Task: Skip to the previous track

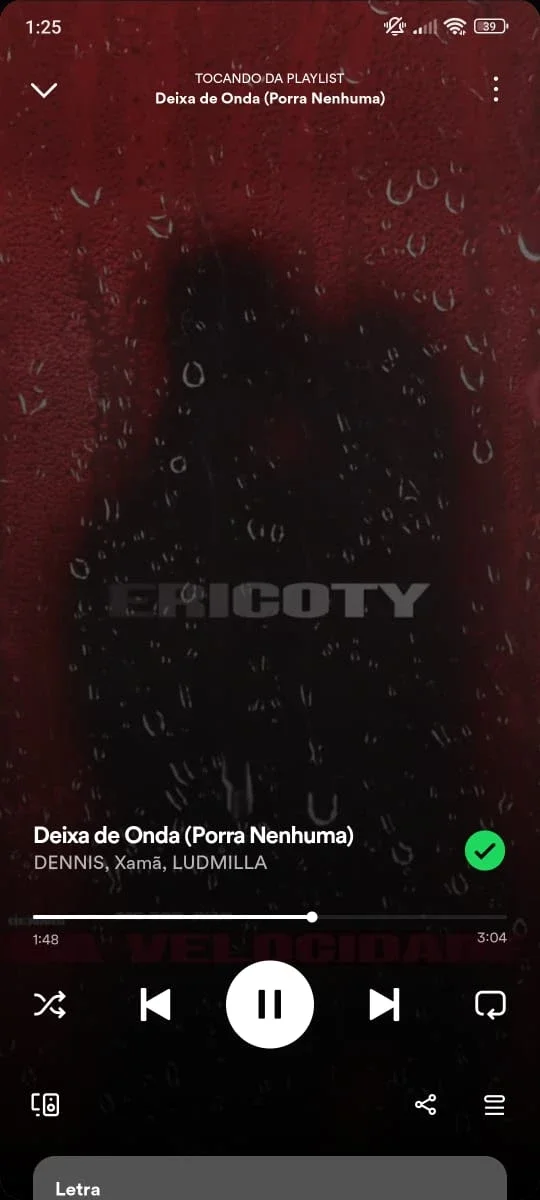Action: (155, 1005)
